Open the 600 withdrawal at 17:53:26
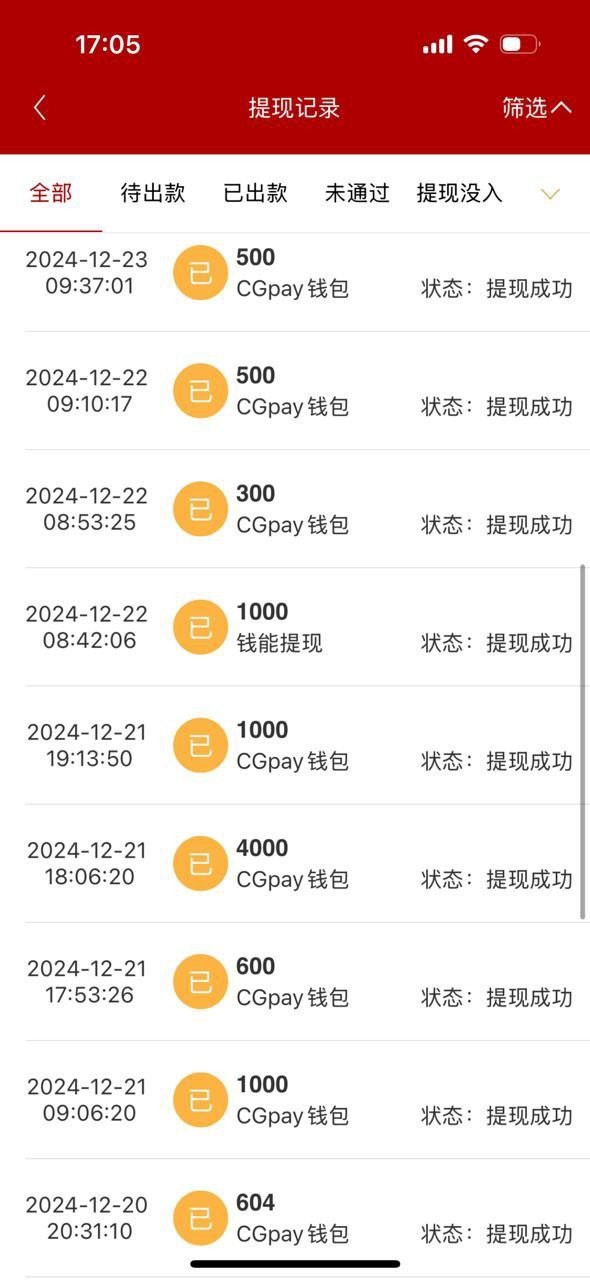 295,981
